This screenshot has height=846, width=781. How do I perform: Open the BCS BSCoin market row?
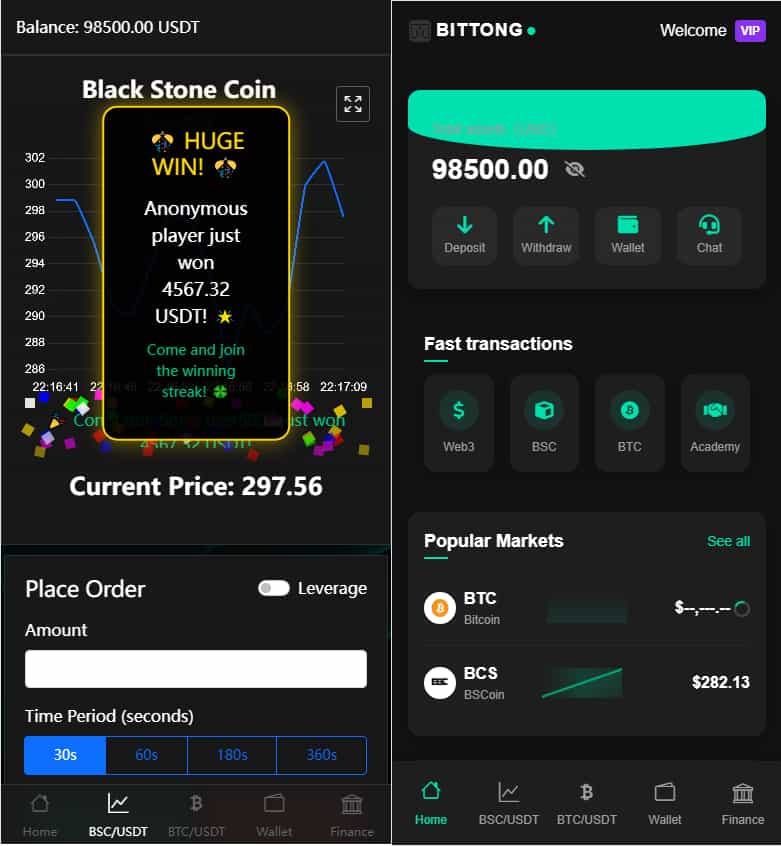586,682
